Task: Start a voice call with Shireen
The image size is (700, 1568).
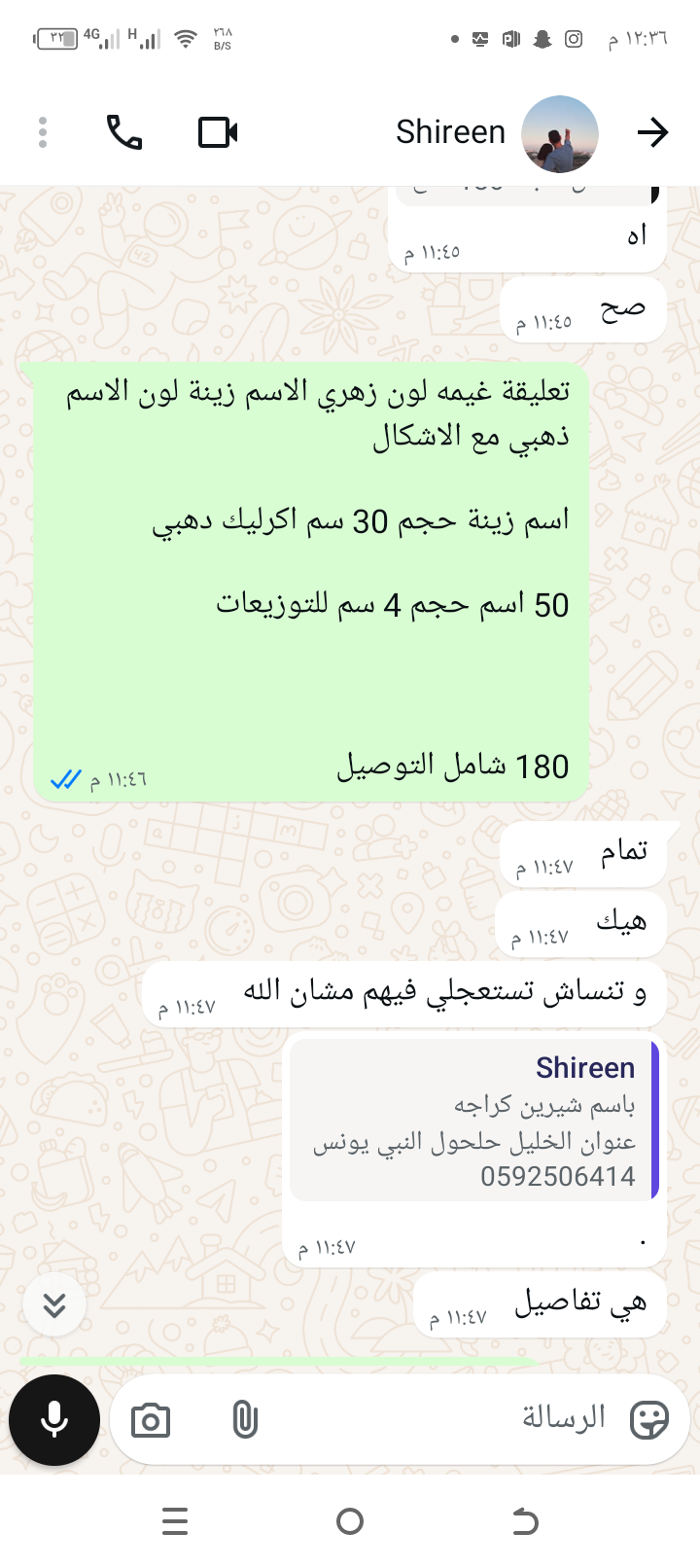Action: click(124, 132)
